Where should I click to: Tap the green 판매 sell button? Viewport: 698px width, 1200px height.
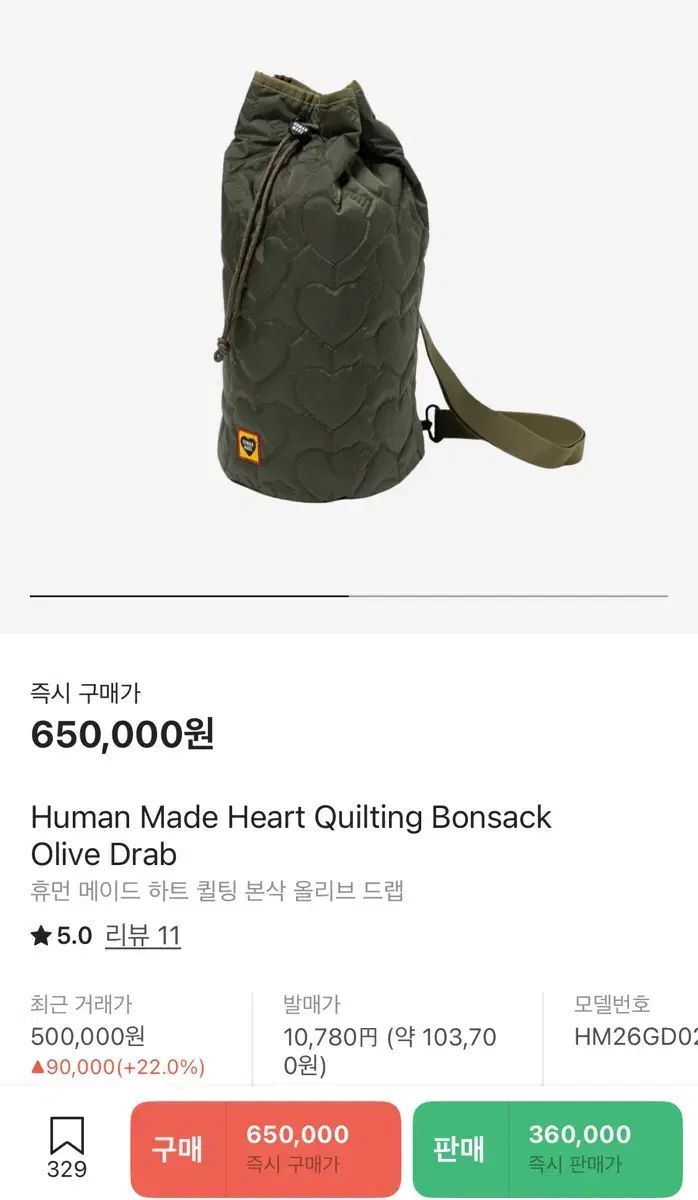[x=547, y=1148]
